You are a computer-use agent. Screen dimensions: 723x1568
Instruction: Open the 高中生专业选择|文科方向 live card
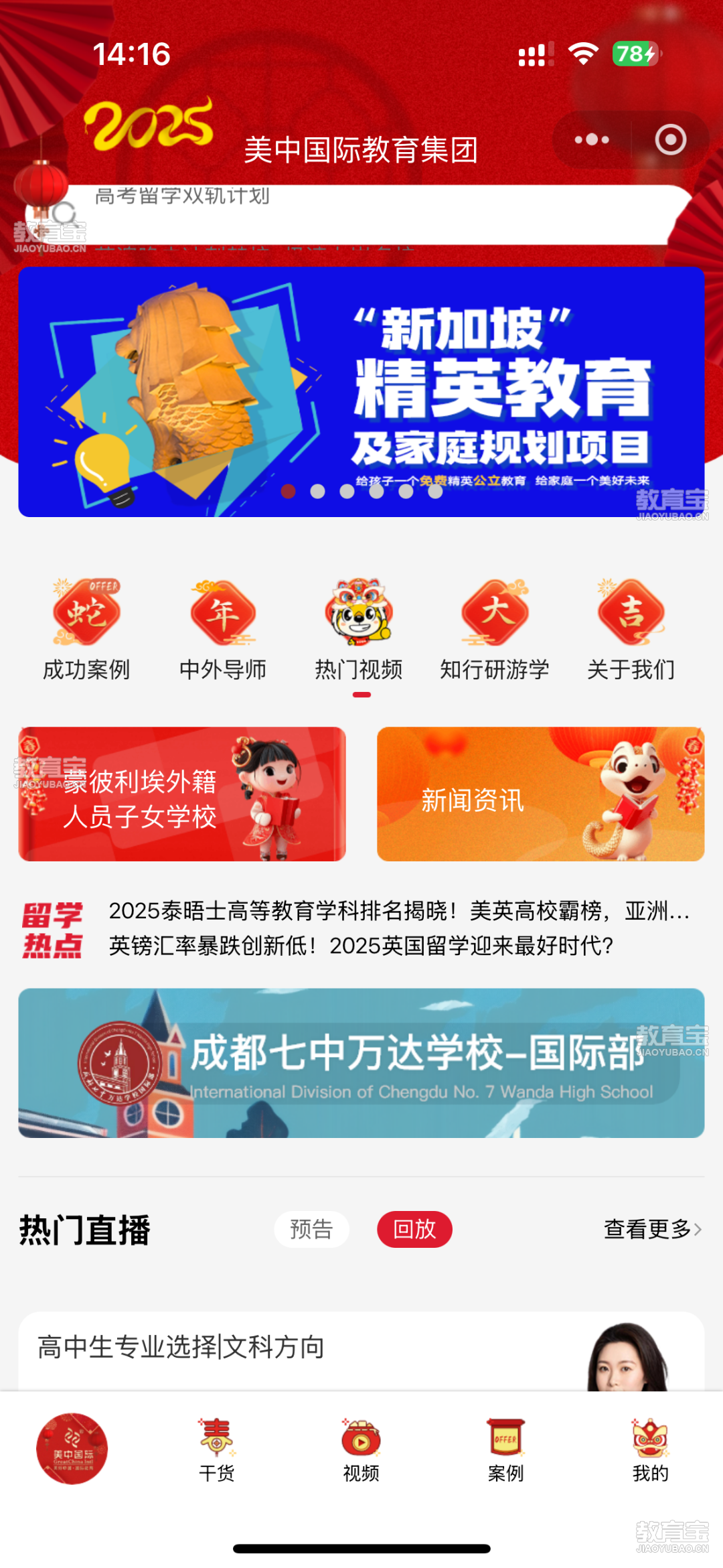[361, 1350]
